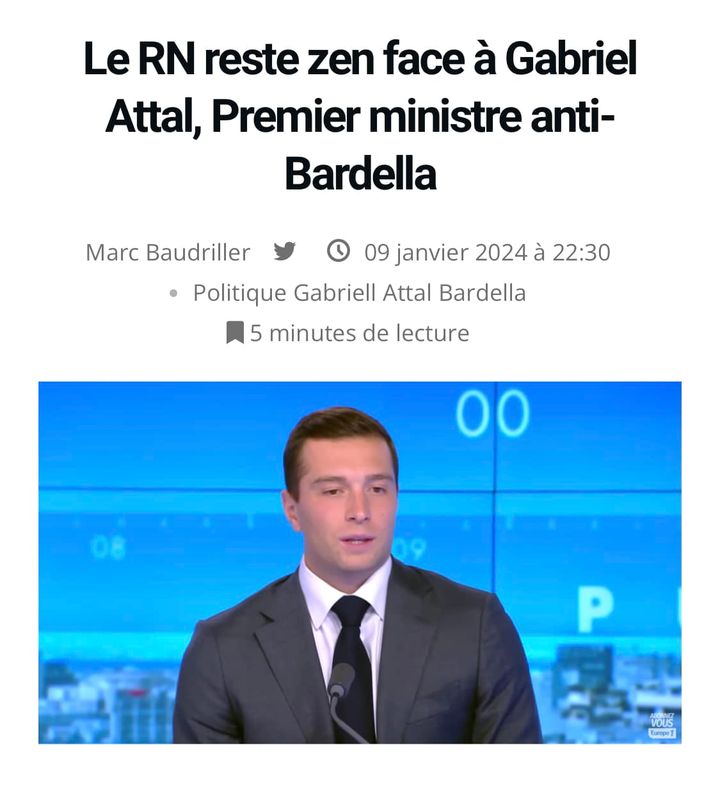The image size is (720, 786).
Task: Open the Politique category tag
Action: [x=239, y=293]
